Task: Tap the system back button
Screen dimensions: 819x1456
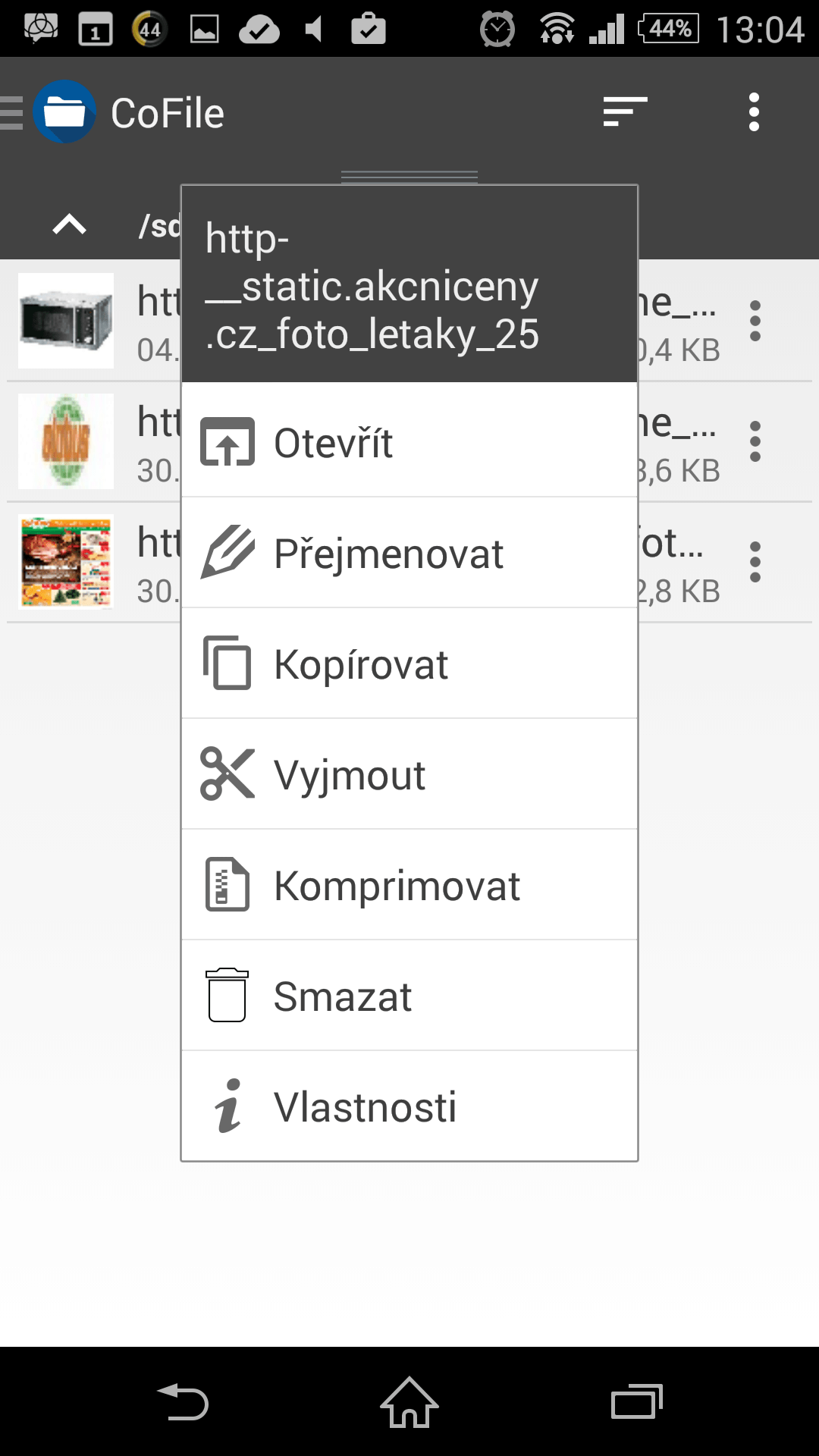Action: click(183, 1402)
